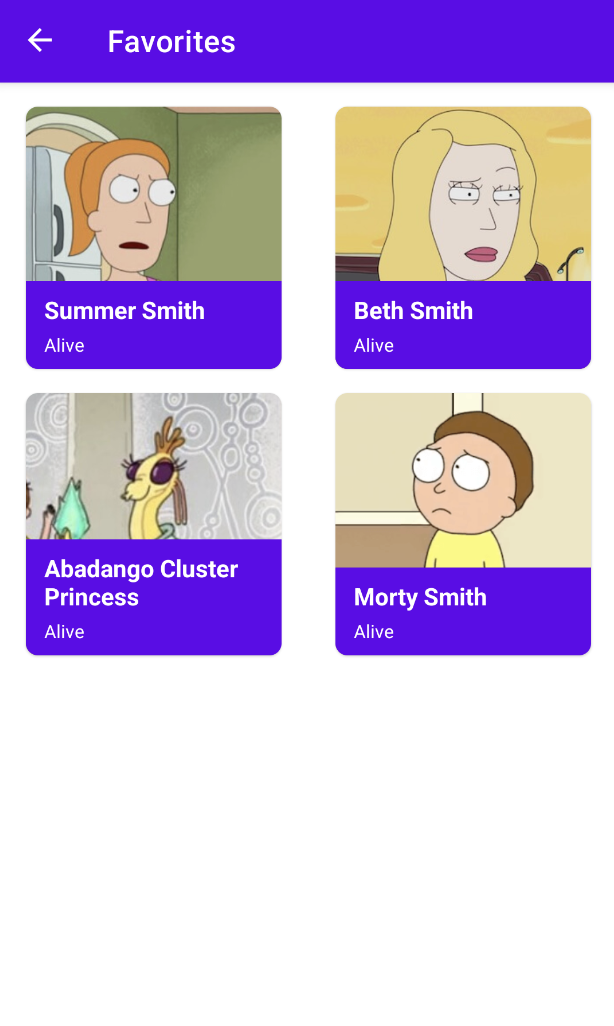This screenshot has width=614, height=1026.
Task: Open the Summer Smith card
Action: click(154, 238)
